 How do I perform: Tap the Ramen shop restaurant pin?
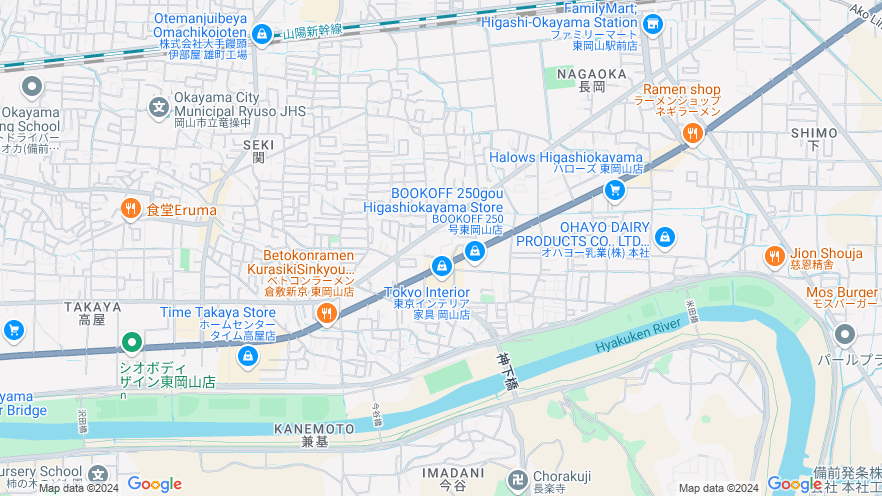[x=691, y=133]
